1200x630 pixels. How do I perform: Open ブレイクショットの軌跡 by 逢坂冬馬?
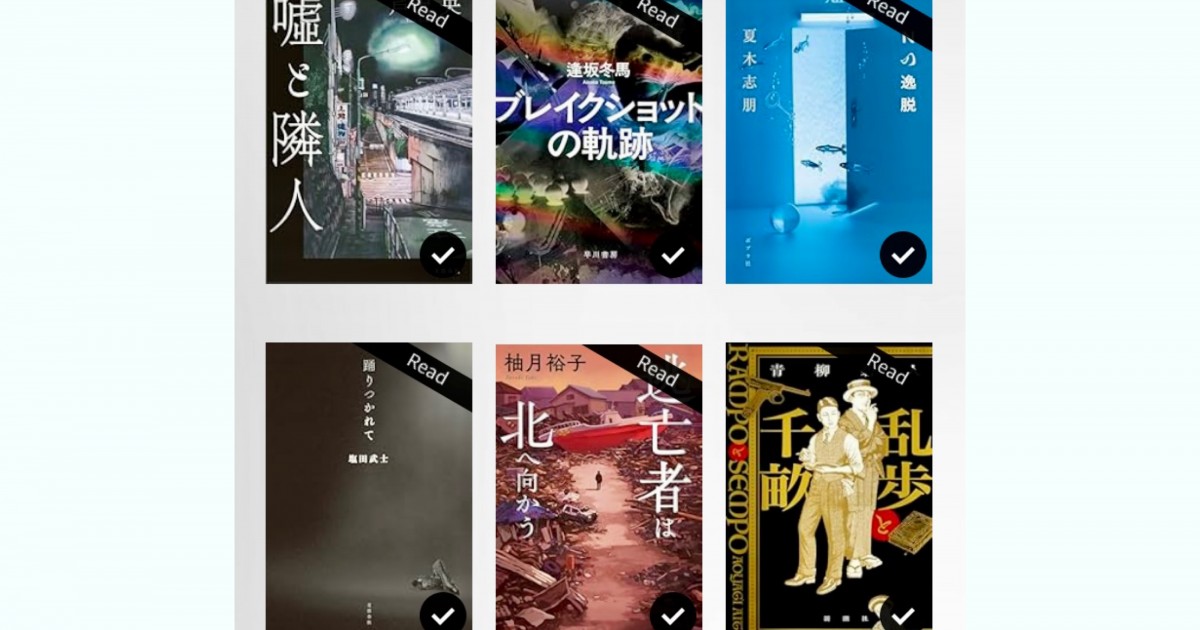pos(598,140)
